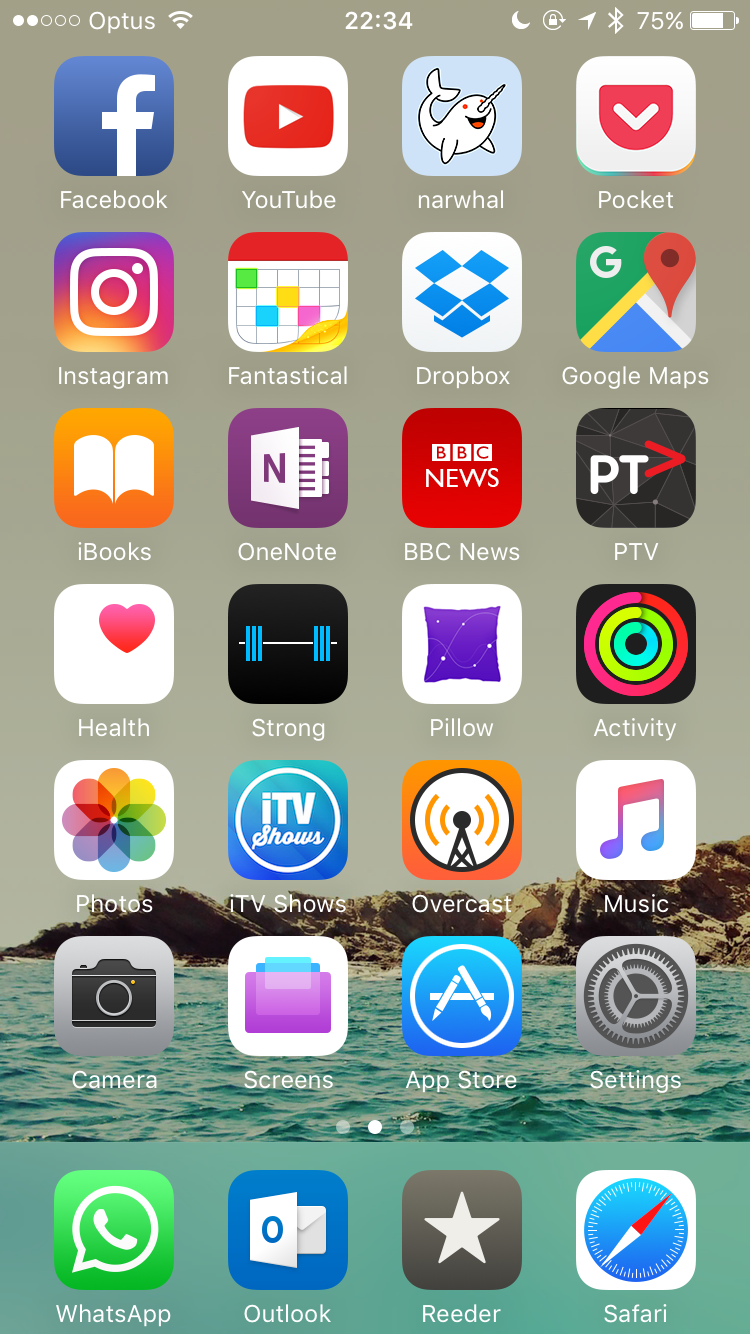Open the Pillow app
750x1334 pixels.
pyautogui.click(x=462, y=644)
